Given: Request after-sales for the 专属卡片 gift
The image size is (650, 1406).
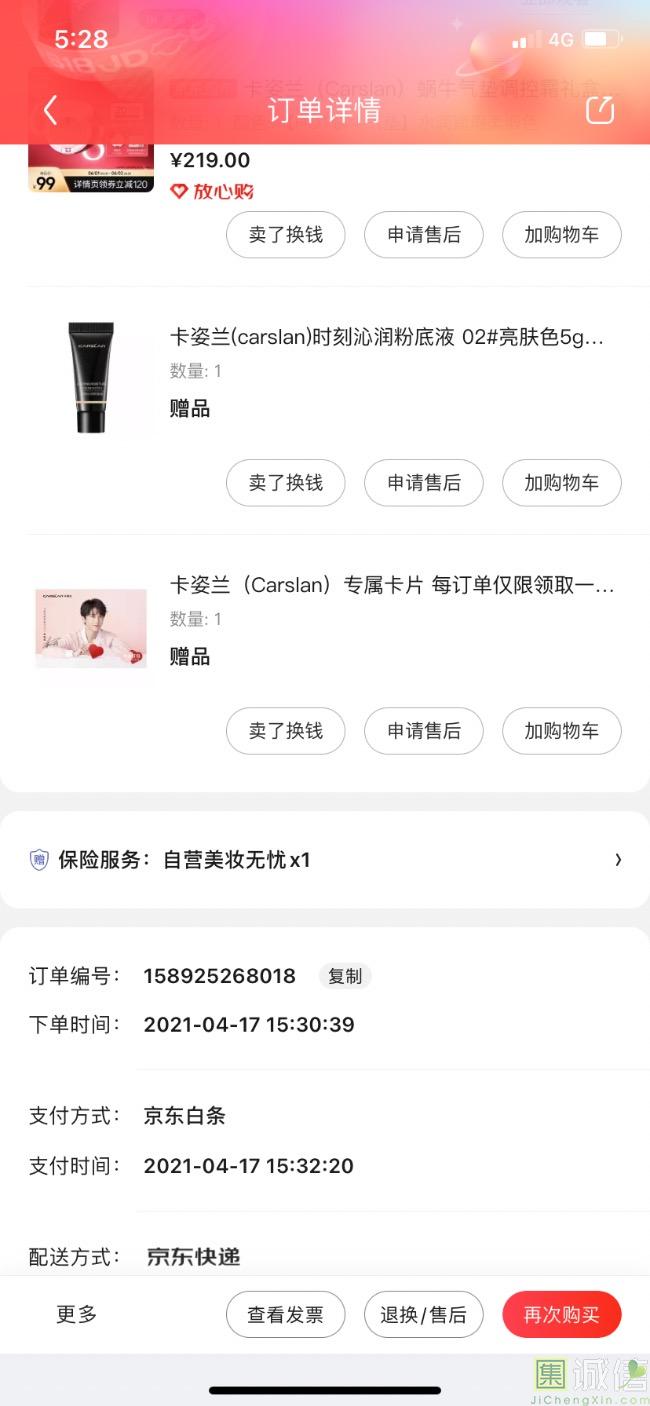Looking at the screenshot, I should [423, 731].
